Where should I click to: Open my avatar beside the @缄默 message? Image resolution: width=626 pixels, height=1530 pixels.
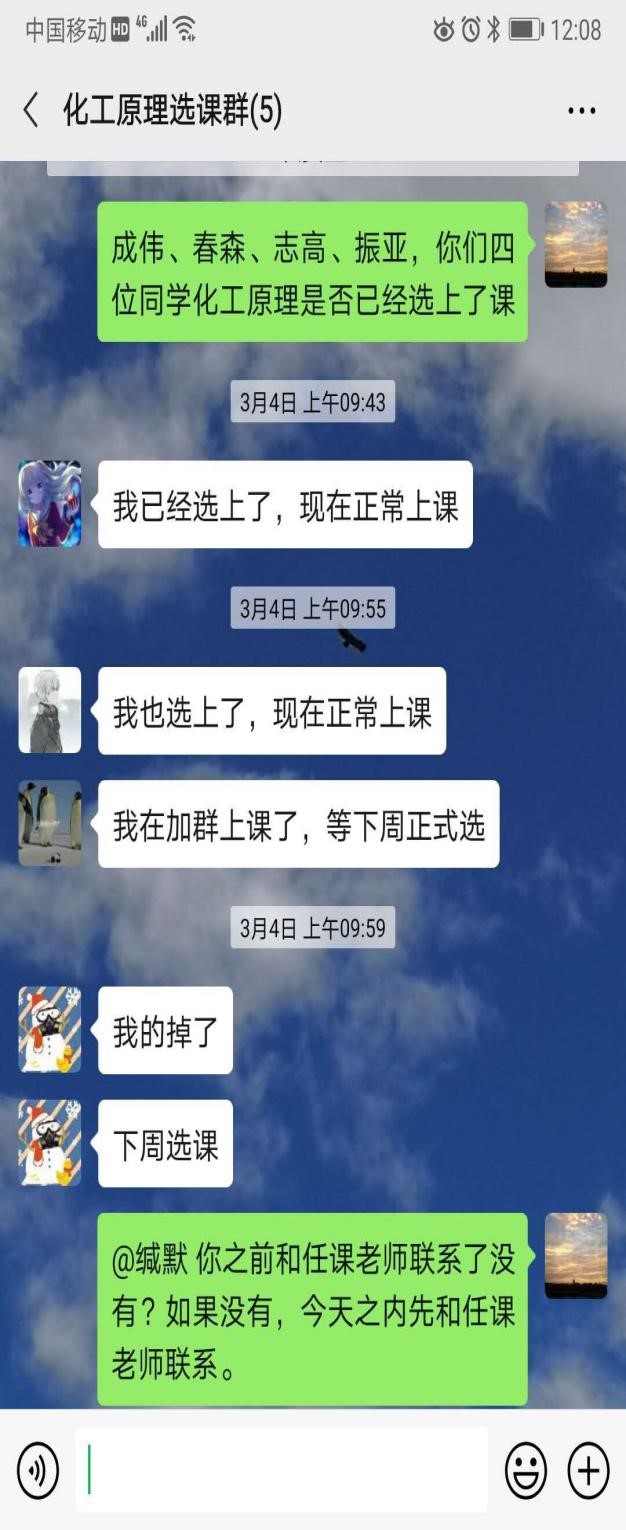[x=576, y=1256]
